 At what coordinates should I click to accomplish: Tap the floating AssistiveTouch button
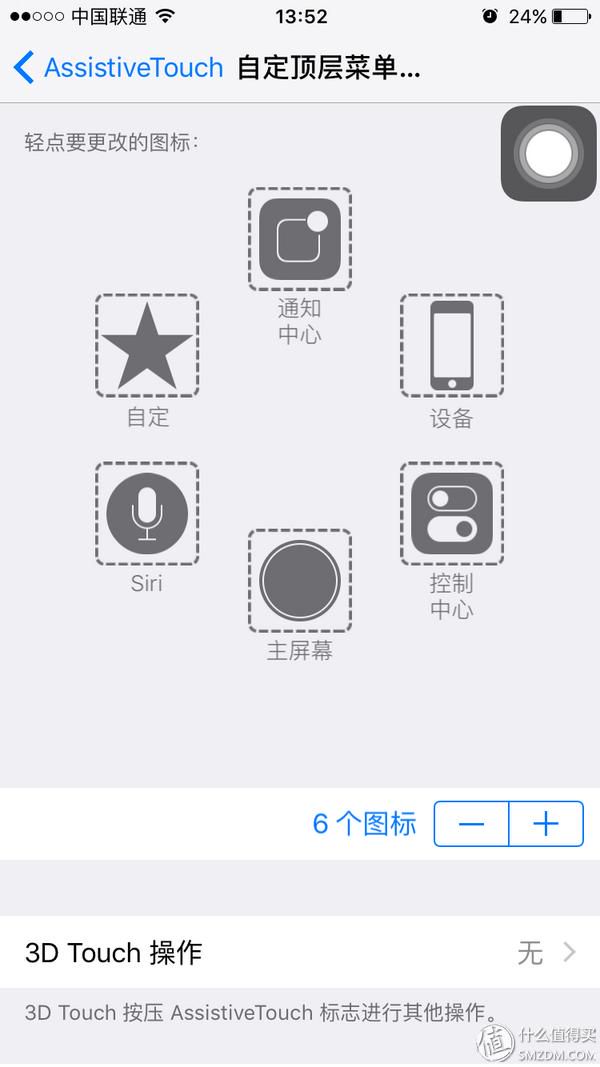coord(548,154)
